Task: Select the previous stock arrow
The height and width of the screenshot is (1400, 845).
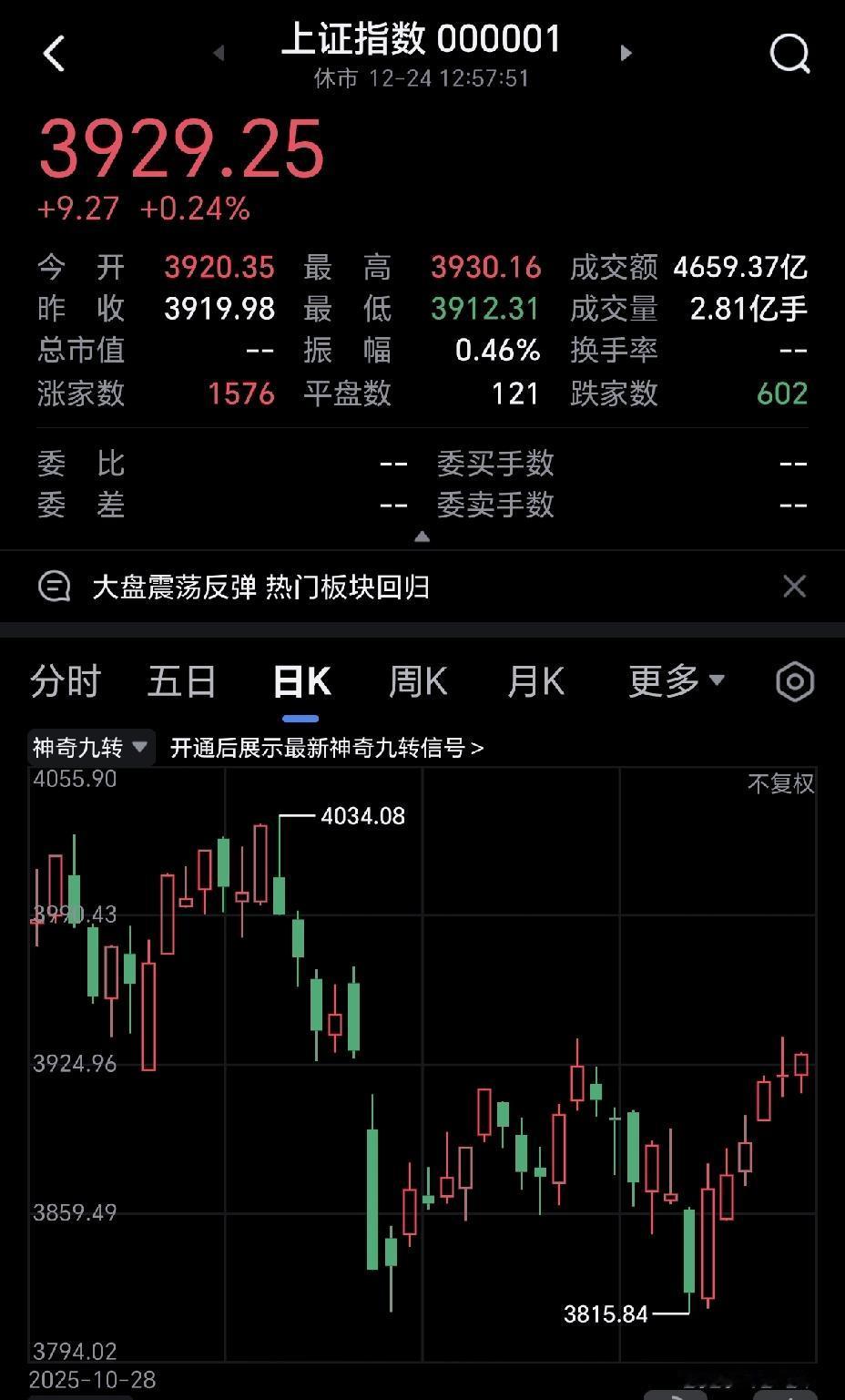Action: tap(218, 53)
